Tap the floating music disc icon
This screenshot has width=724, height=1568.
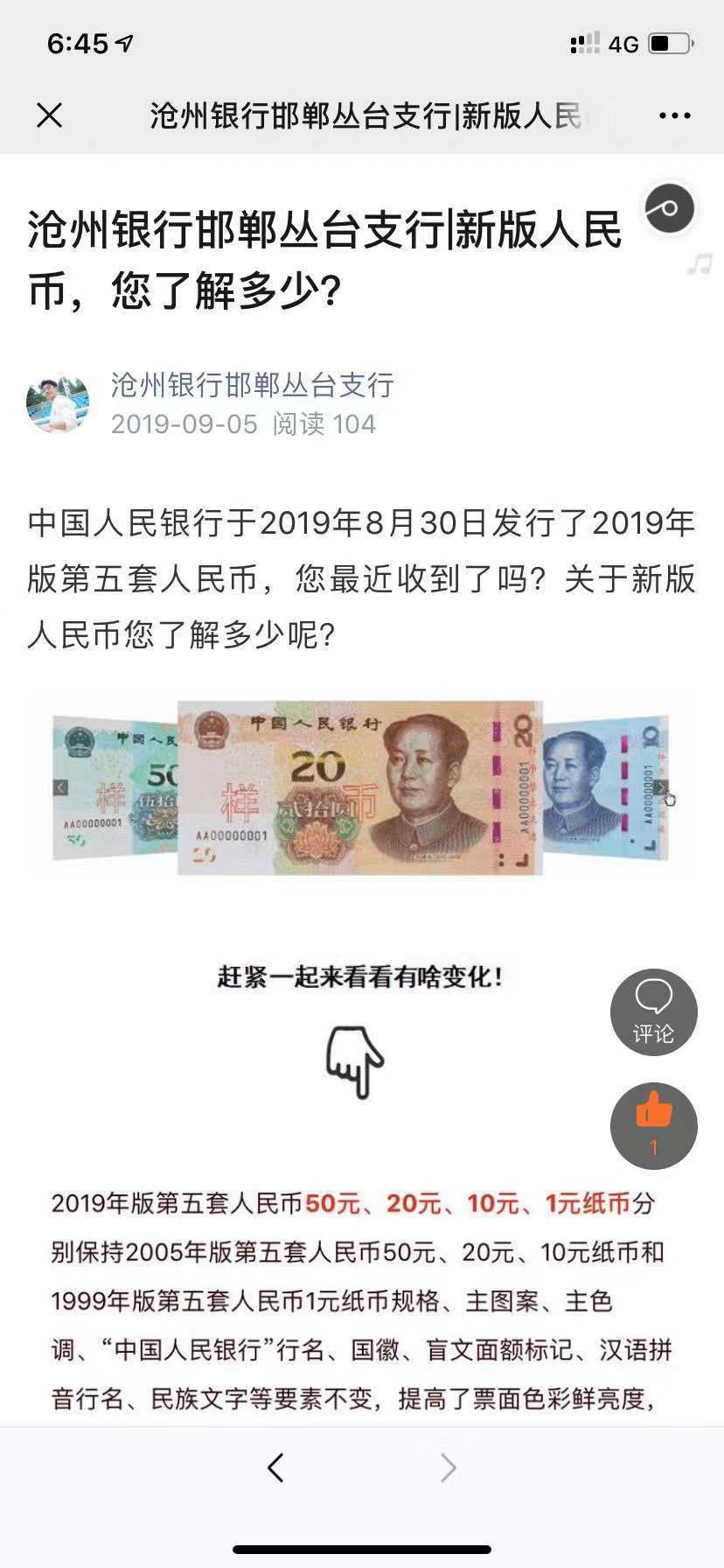[x=669, y=209]
